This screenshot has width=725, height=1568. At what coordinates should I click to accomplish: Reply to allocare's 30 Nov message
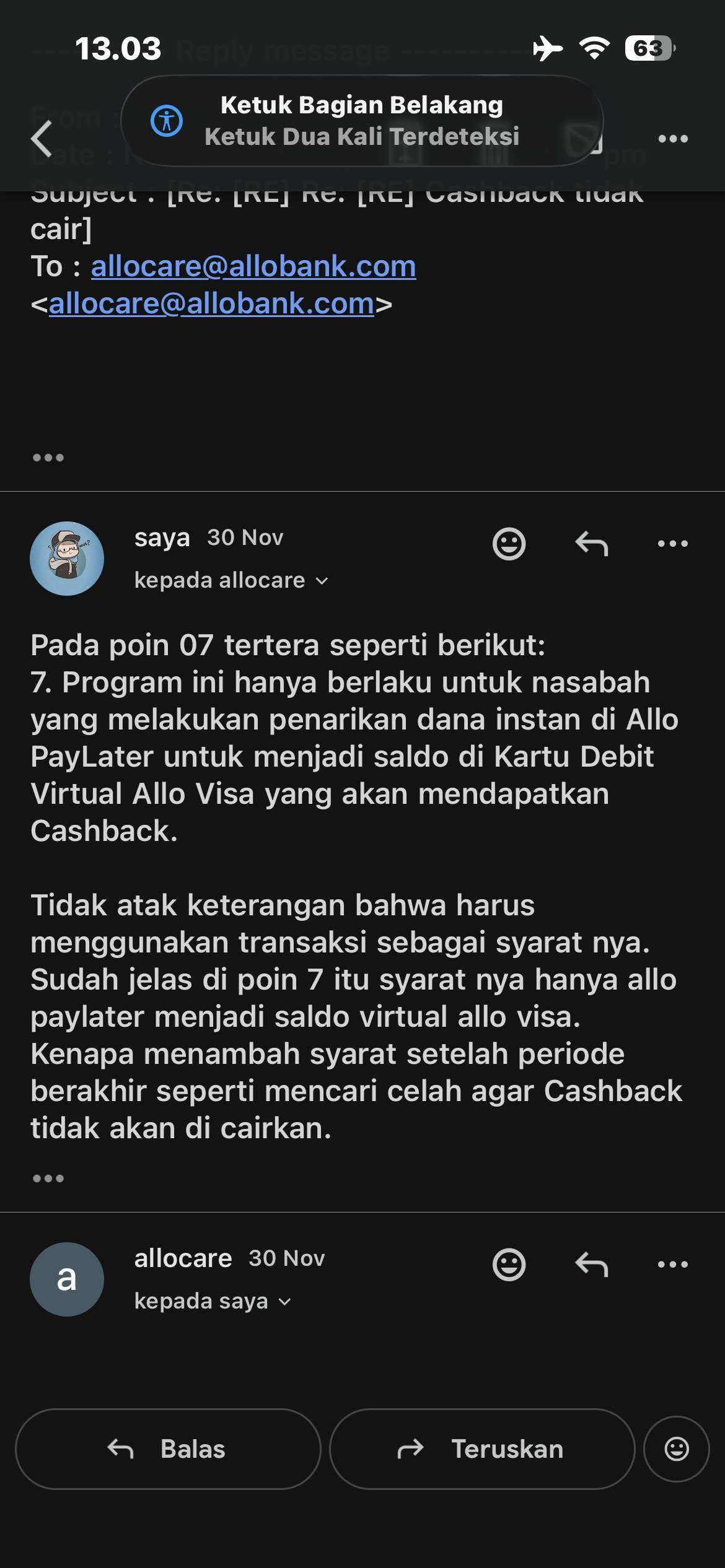click(x=591, y=1265)
